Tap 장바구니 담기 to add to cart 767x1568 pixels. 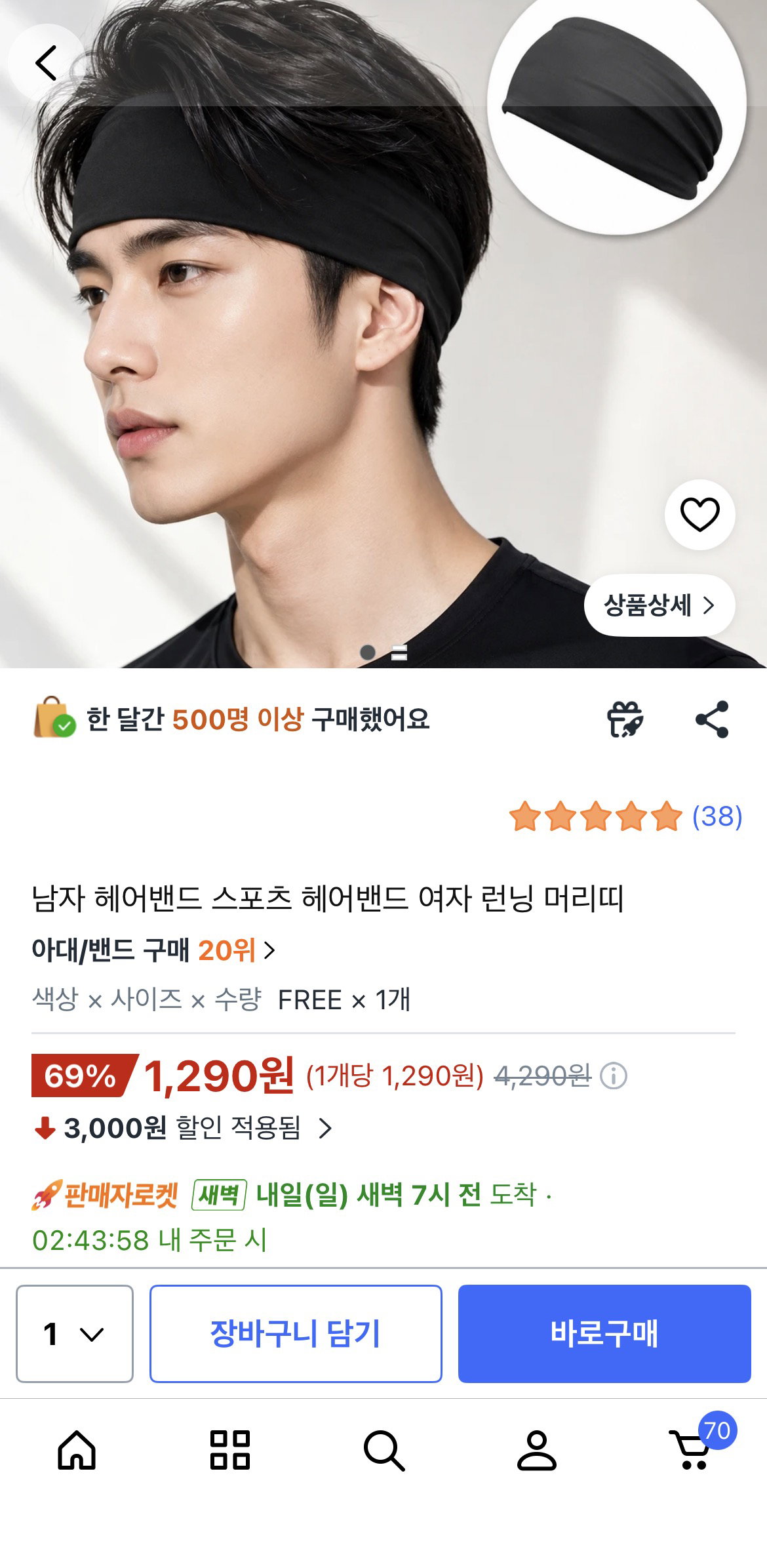[296, 1333]
